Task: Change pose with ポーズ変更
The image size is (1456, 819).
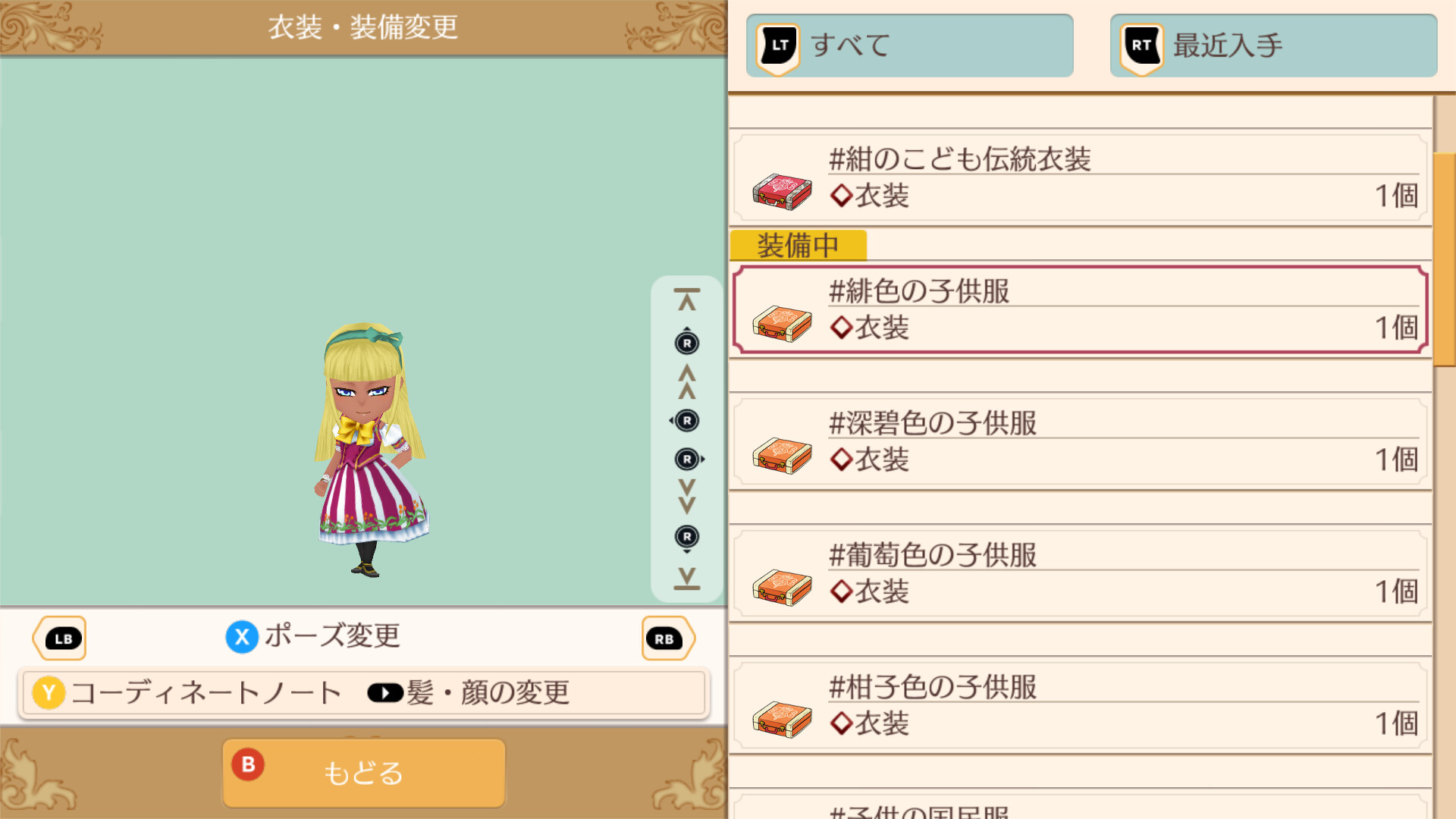Action: [313, 636]
